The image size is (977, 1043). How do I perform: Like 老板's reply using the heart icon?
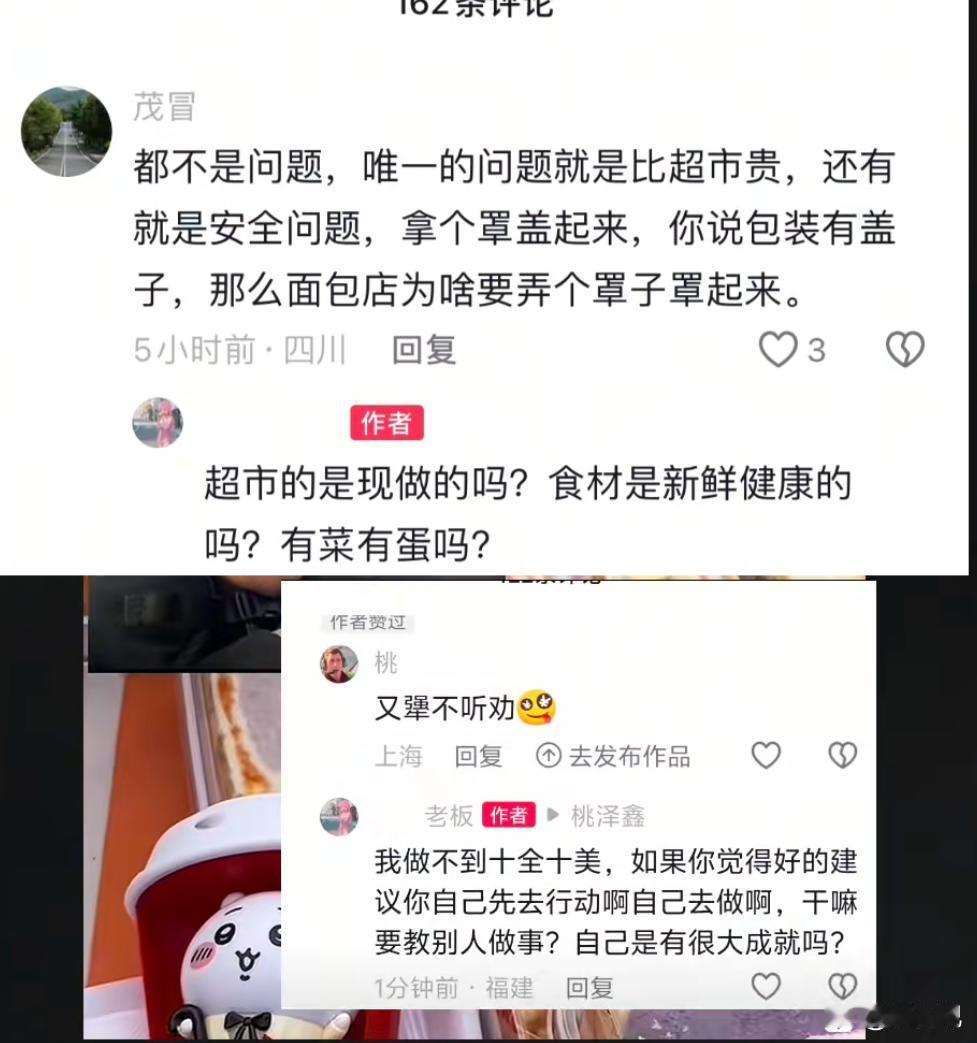(x=766, y=987)
